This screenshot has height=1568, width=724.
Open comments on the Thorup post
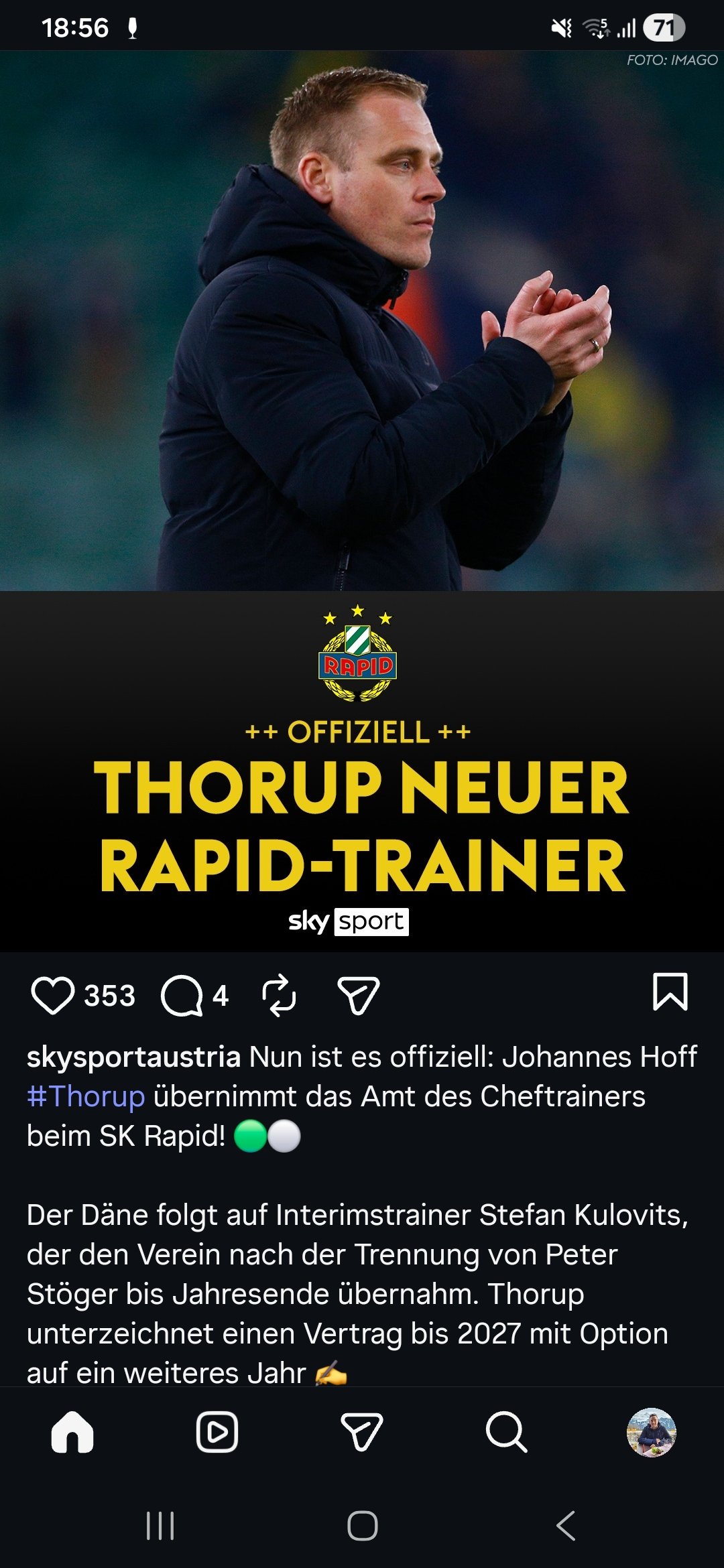pos(182,995)
